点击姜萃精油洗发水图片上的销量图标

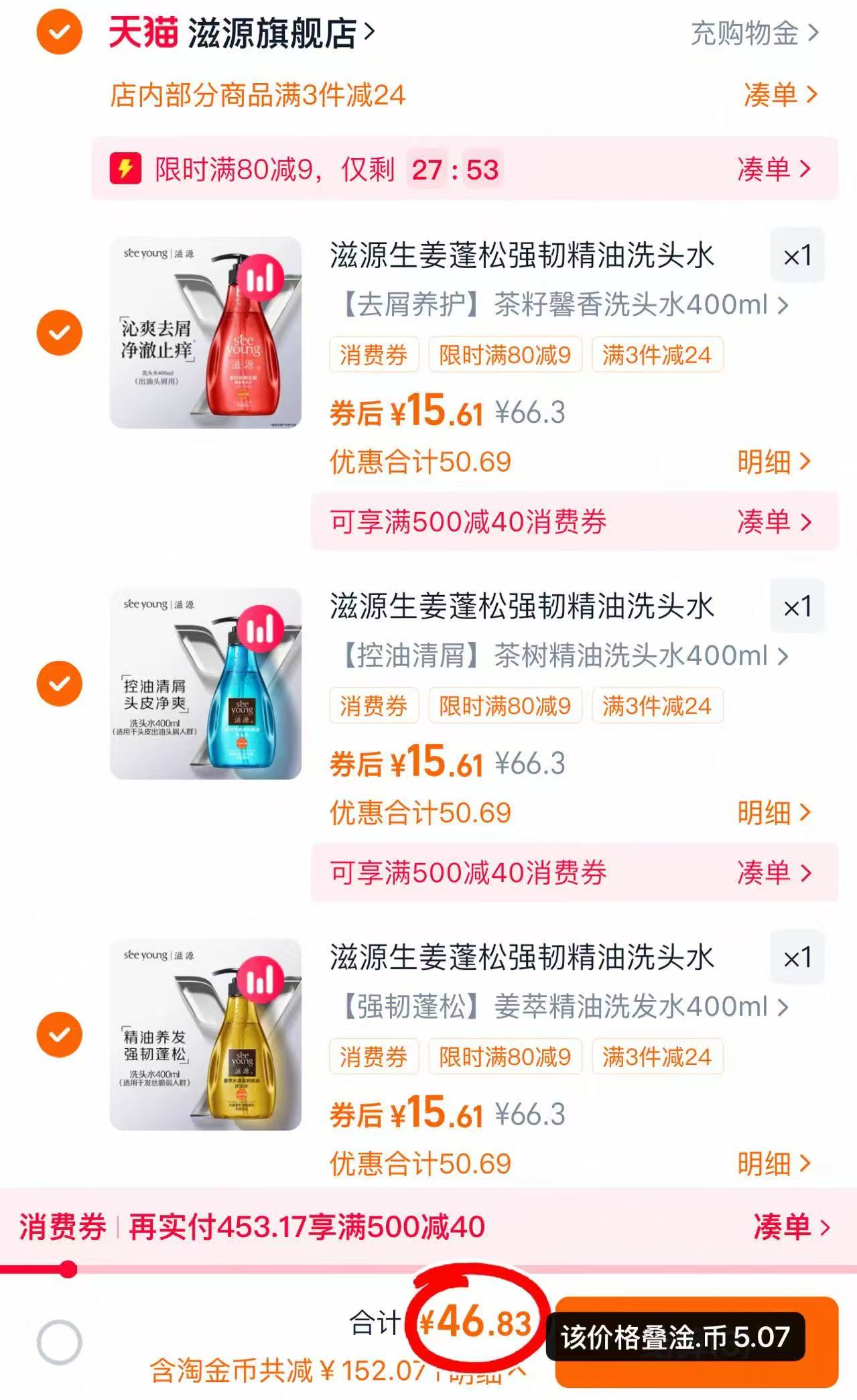[261, 978]
